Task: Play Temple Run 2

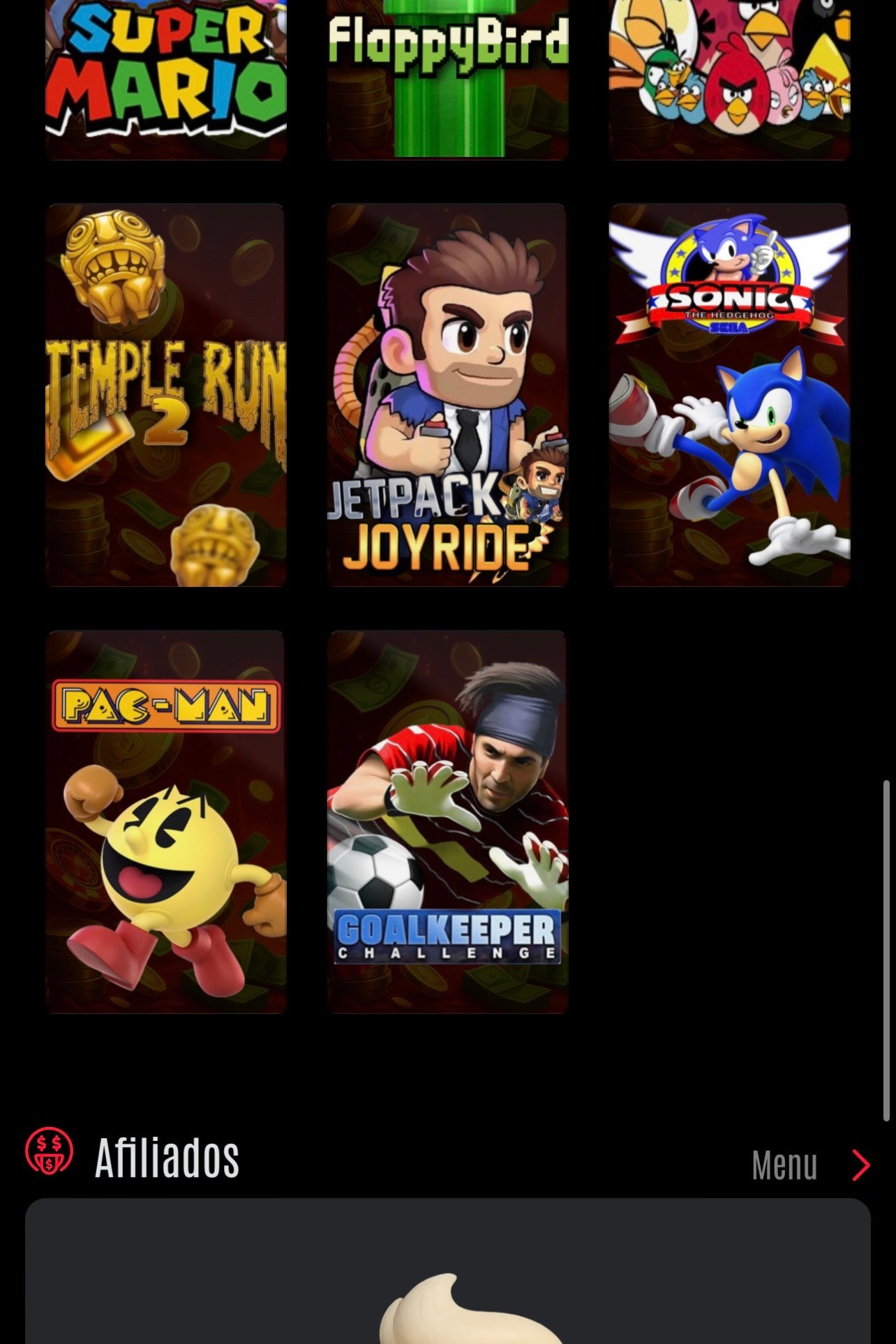Action: click(166, 395)
